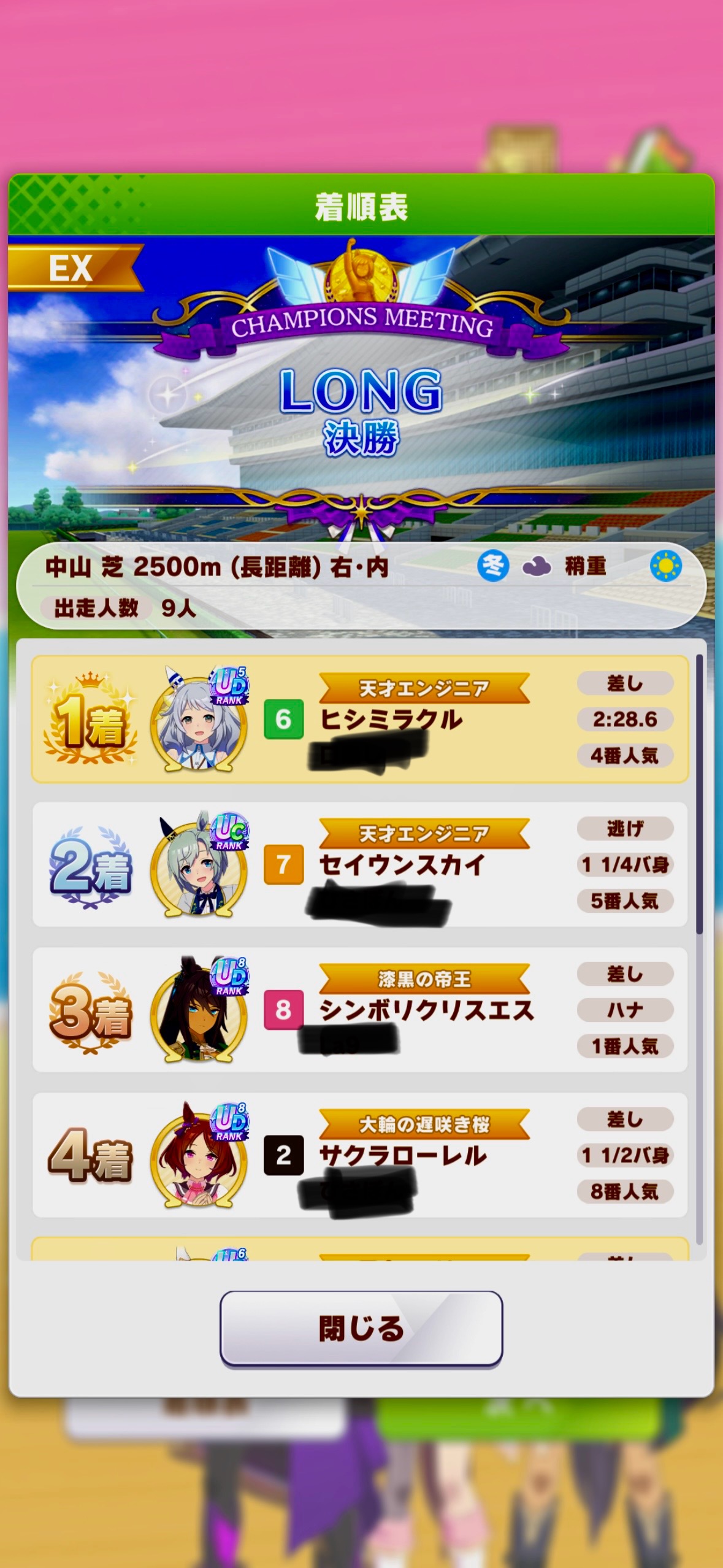Screen dimensions: 723x1568
Task: Open ヒシミラクル's first-place result row
Action: (359, 719)
